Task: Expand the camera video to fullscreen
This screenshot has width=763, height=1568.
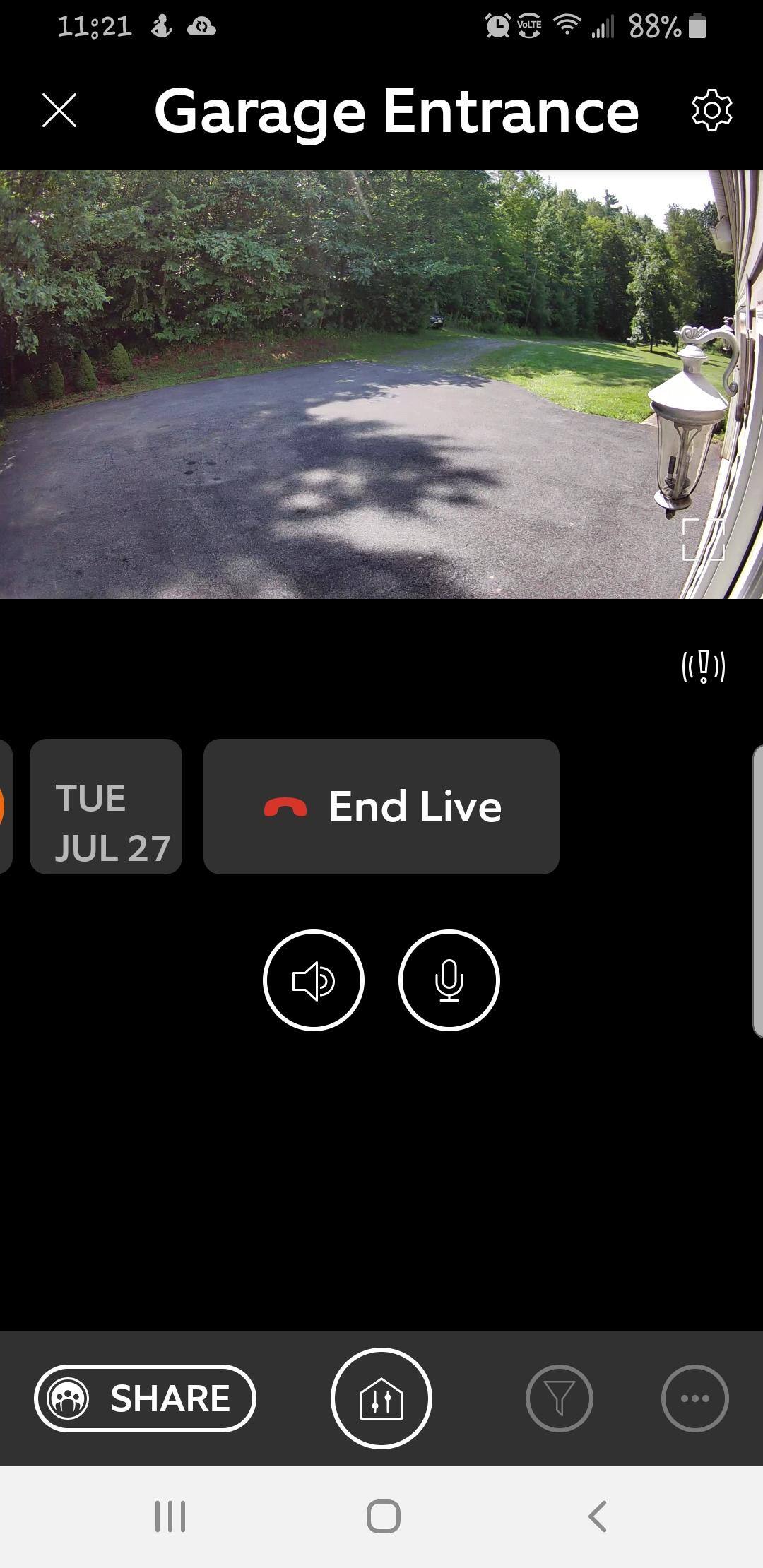Action: [703, 540]
